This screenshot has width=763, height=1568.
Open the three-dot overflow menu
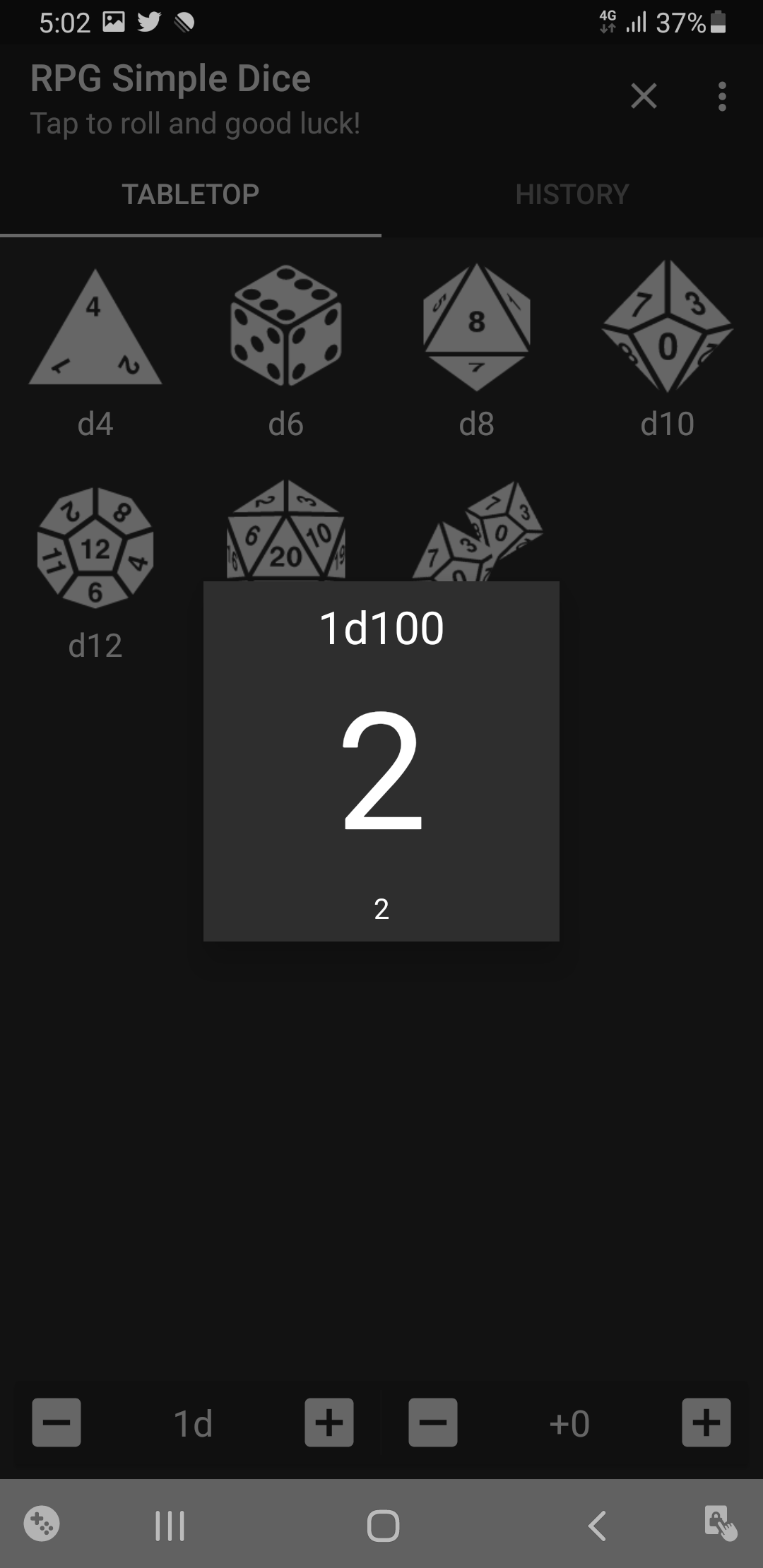(721, 96)
